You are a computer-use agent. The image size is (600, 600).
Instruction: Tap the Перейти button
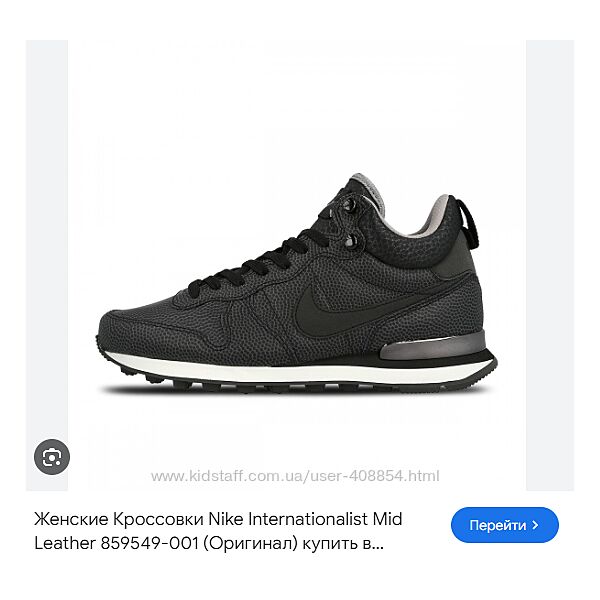(505, 525)
